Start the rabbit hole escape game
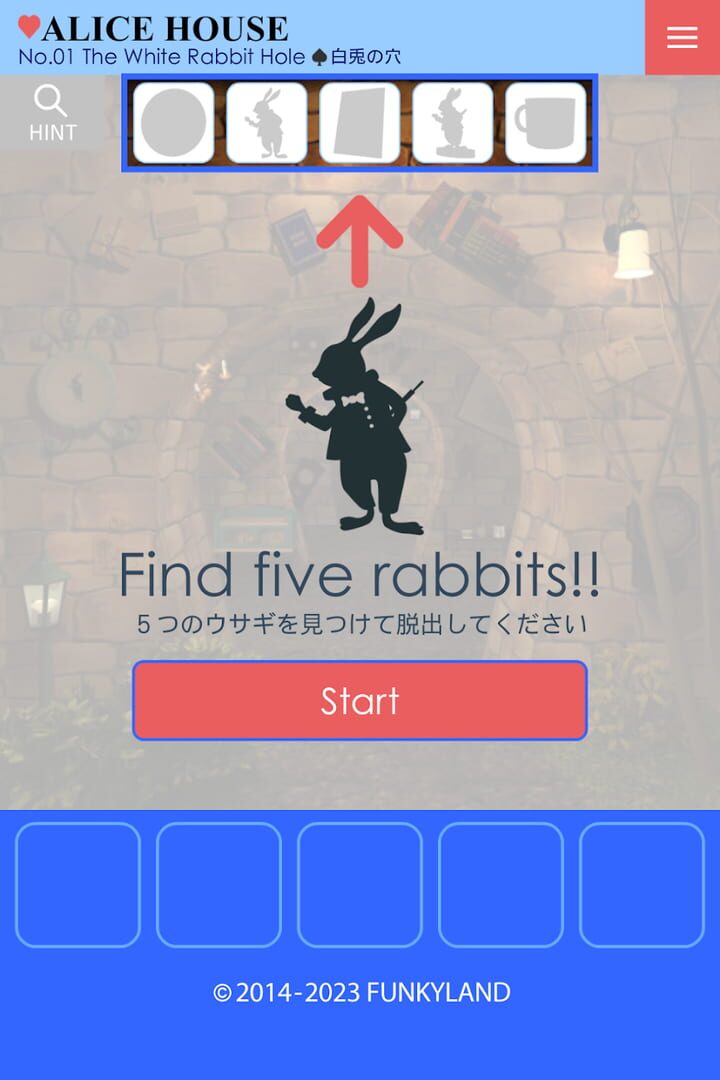 [x=359, y=700]
